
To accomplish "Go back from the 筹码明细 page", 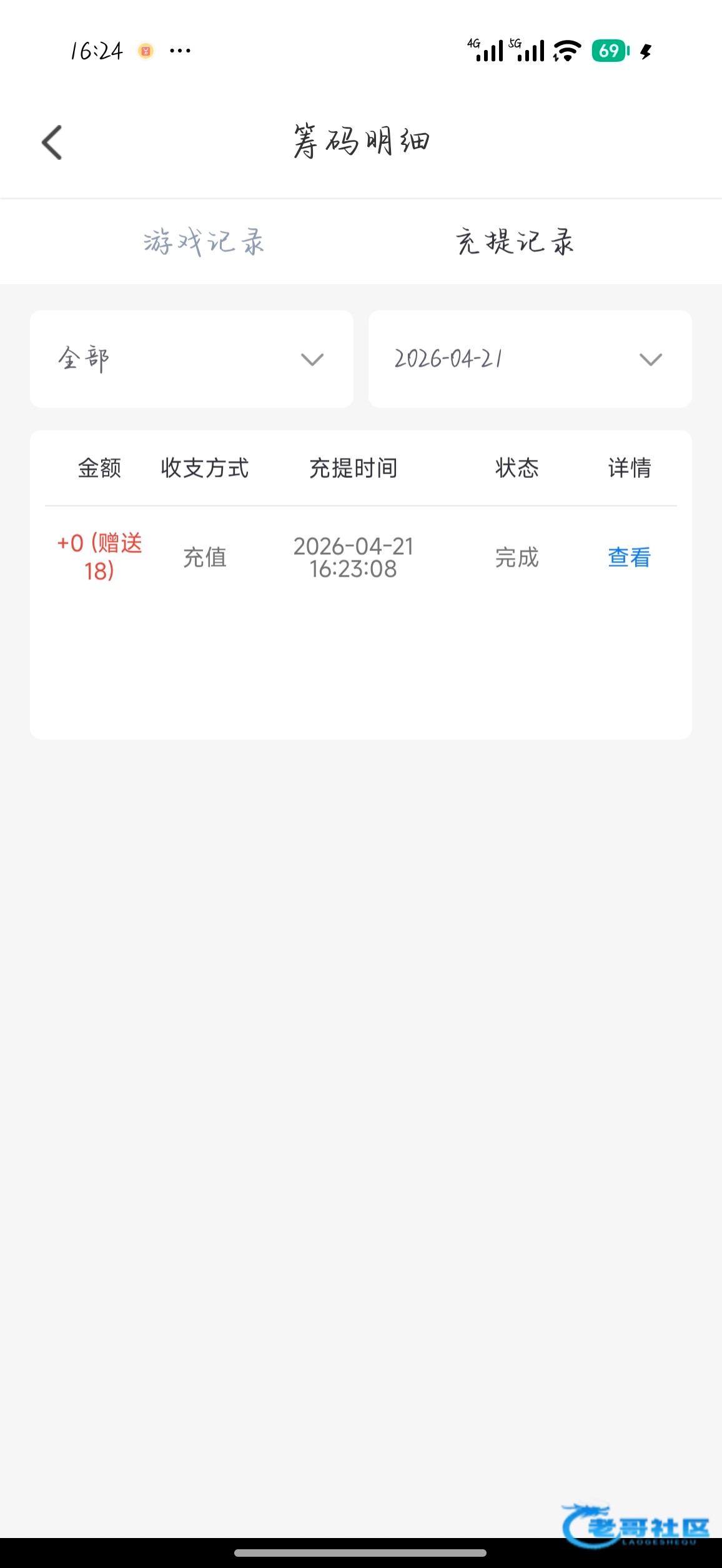I will coord(52,142).
